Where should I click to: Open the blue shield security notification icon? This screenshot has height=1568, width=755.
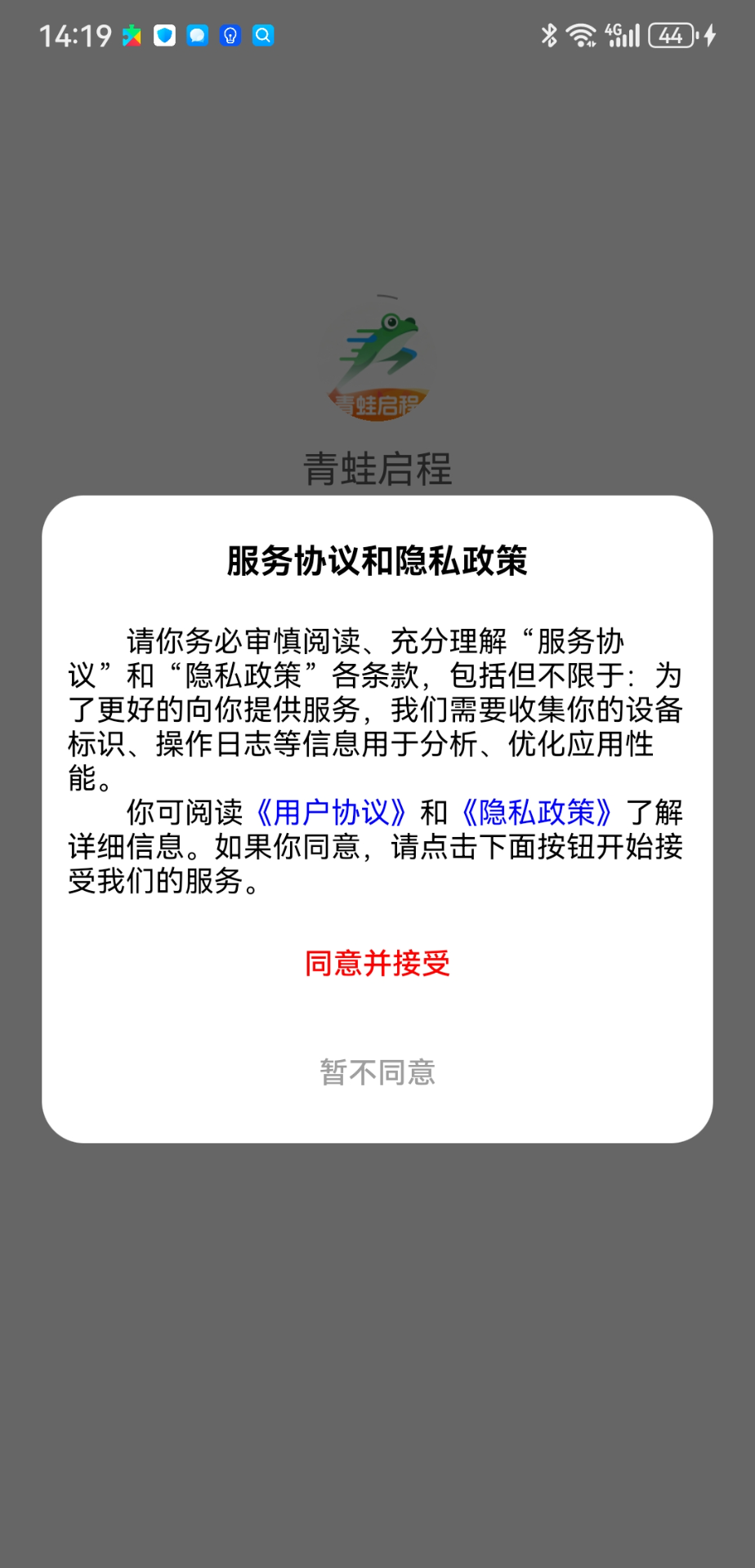coord(165,35)
